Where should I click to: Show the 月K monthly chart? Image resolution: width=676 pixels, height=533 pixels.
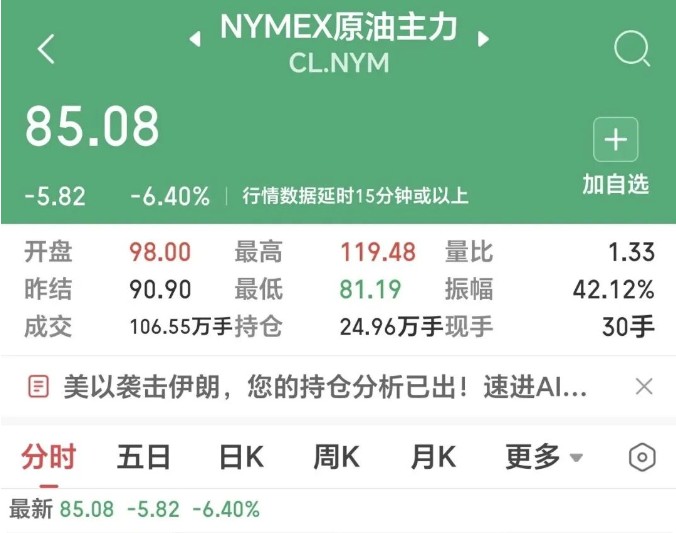(433, 458)
